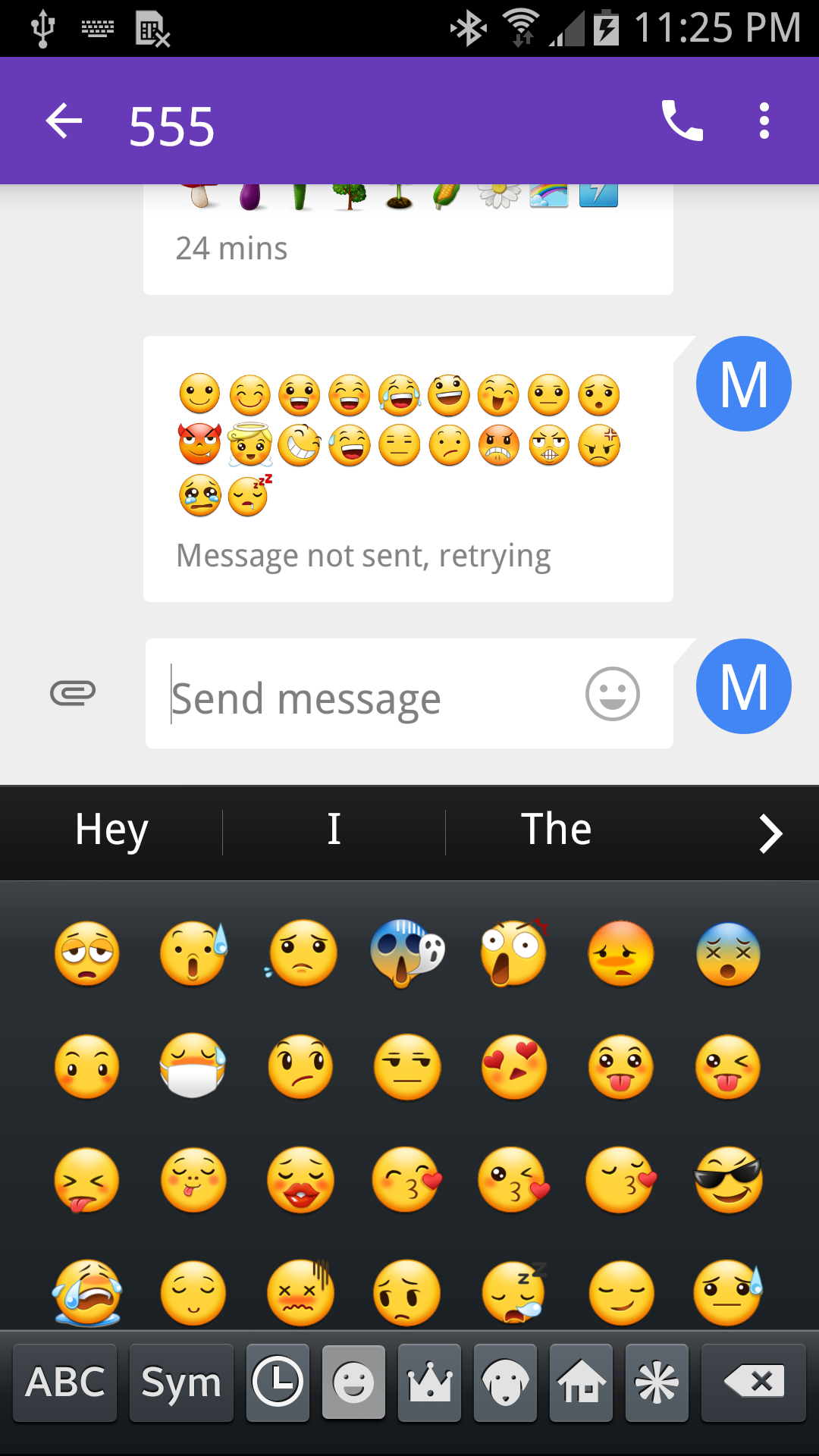The height and width of the screenshot is (1456, 819).
Task: Insert the suggested word Hey
Action: click(111, 830)
